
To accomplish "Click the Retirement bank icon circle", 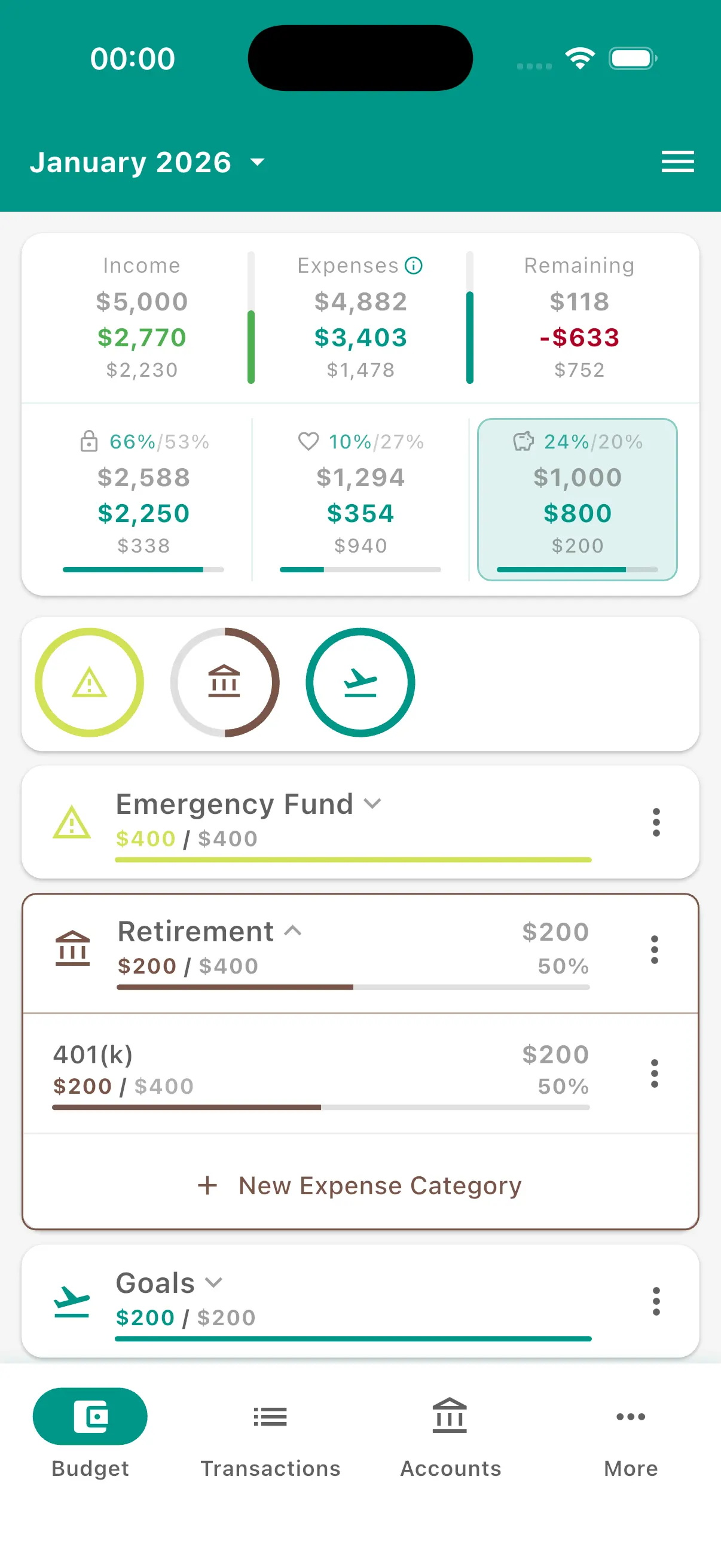I will tap(225, 682).
